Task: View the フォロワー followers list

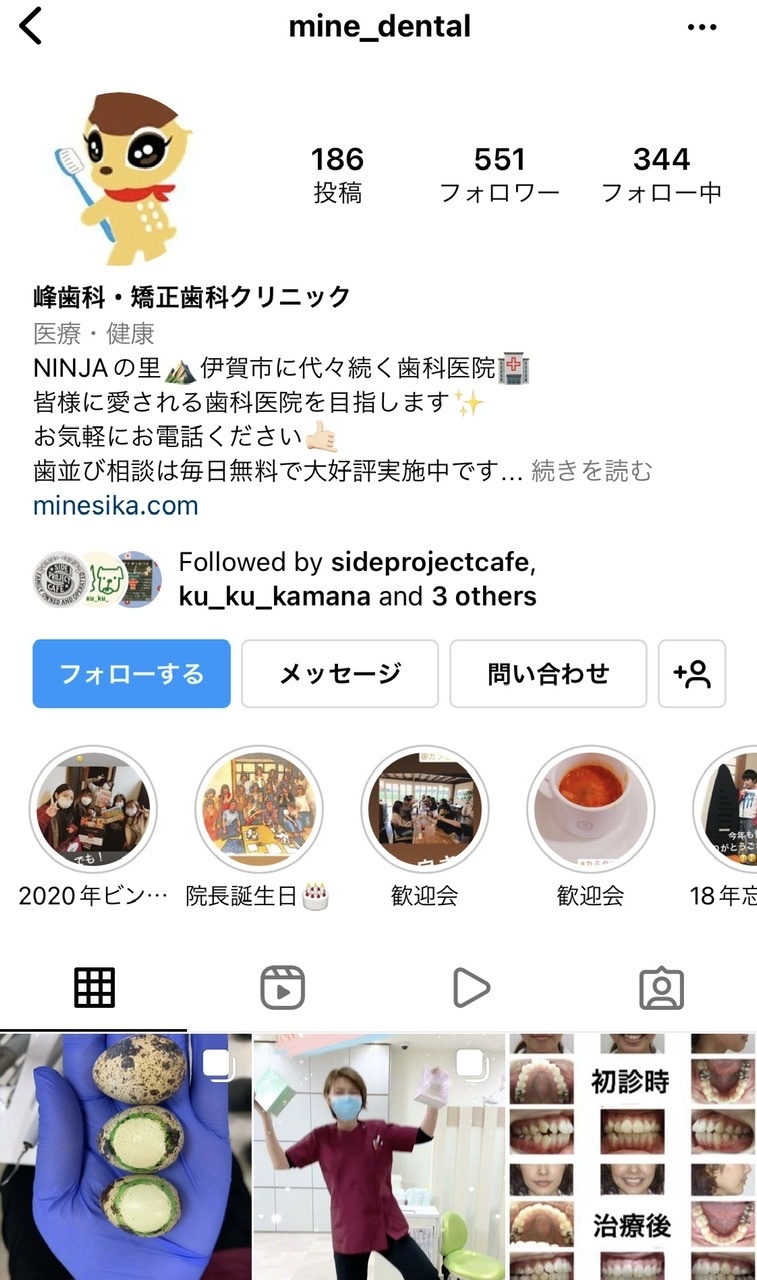Action: click(x=500, y=175)
